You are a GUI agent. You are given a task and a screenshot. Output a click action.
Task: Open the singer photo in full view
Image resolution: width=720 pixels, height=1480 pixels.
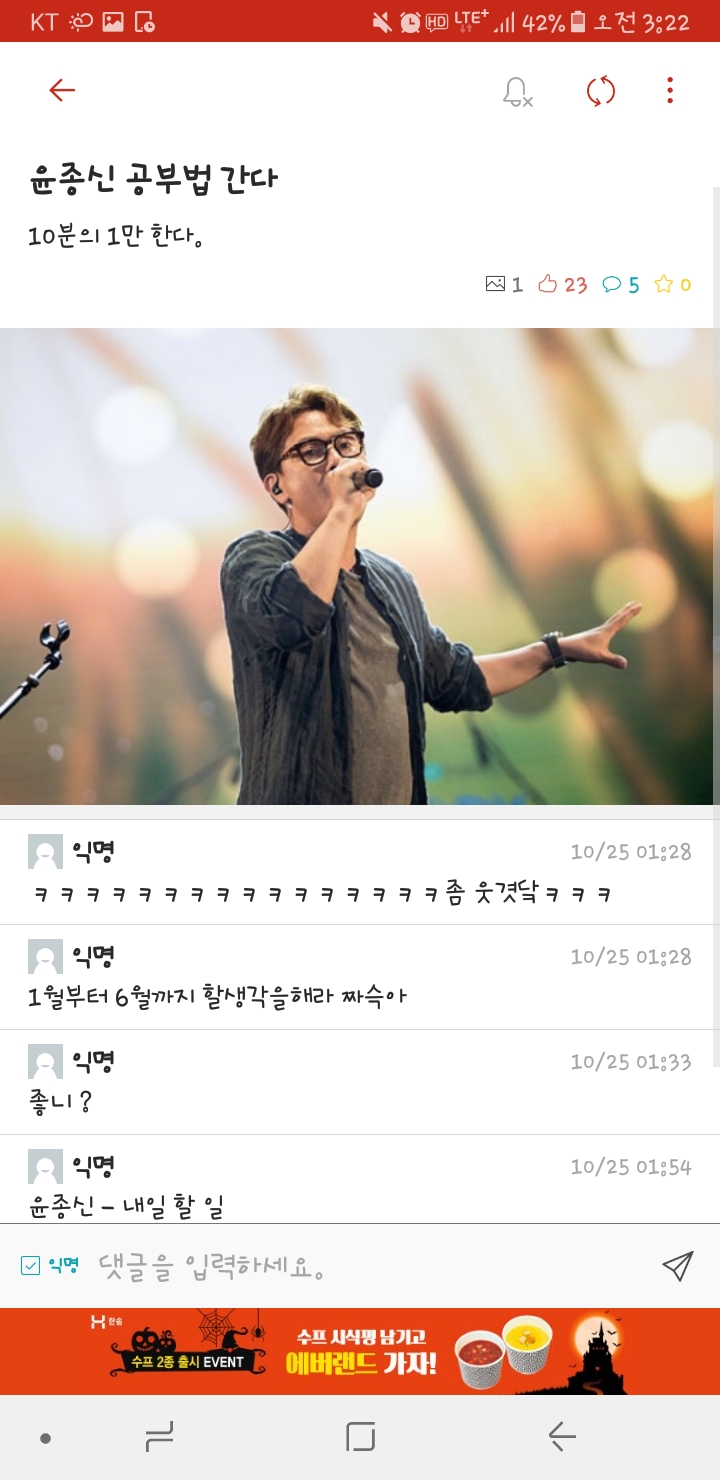358,566
